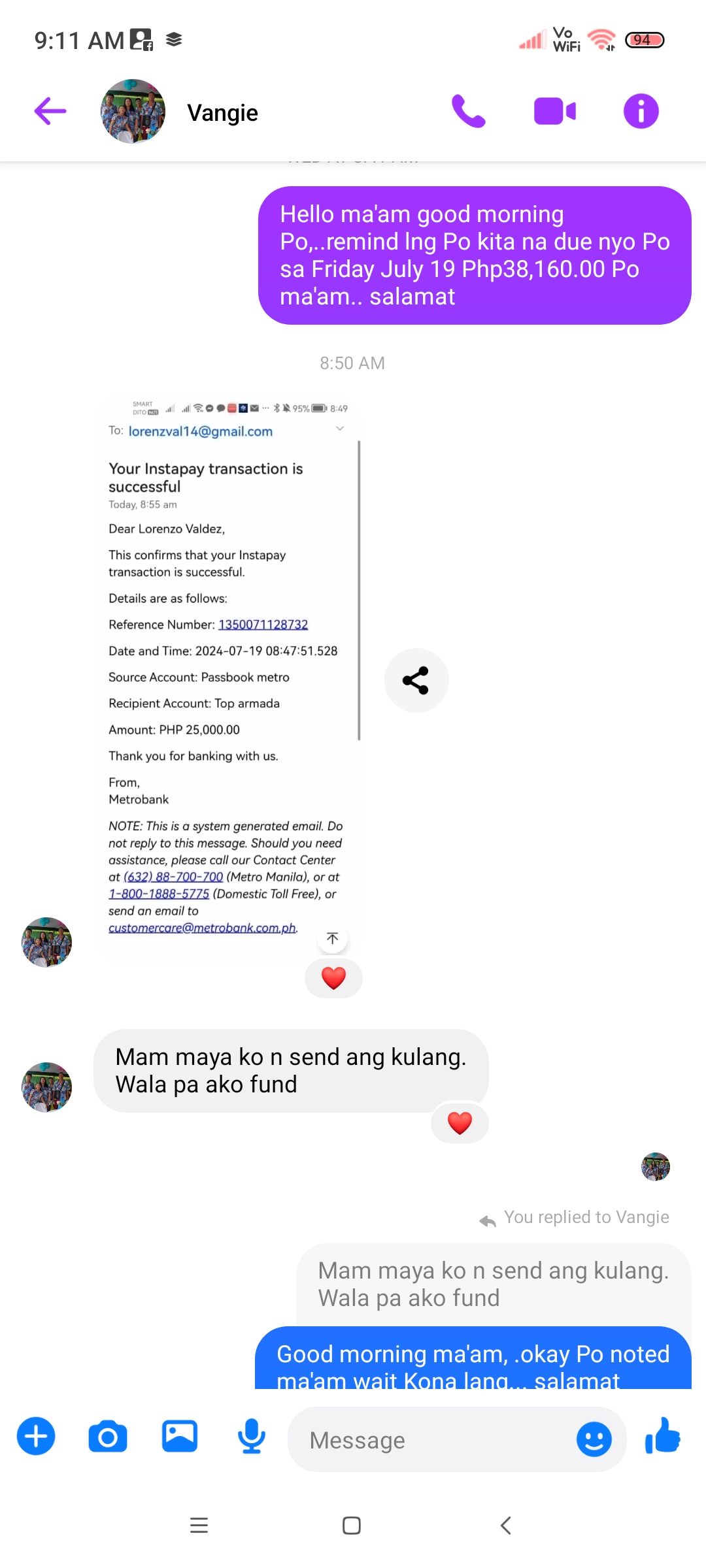This screenshot has width=706, height=1568.
Task: Open Vangie's profile from the header
Action: 222,112
